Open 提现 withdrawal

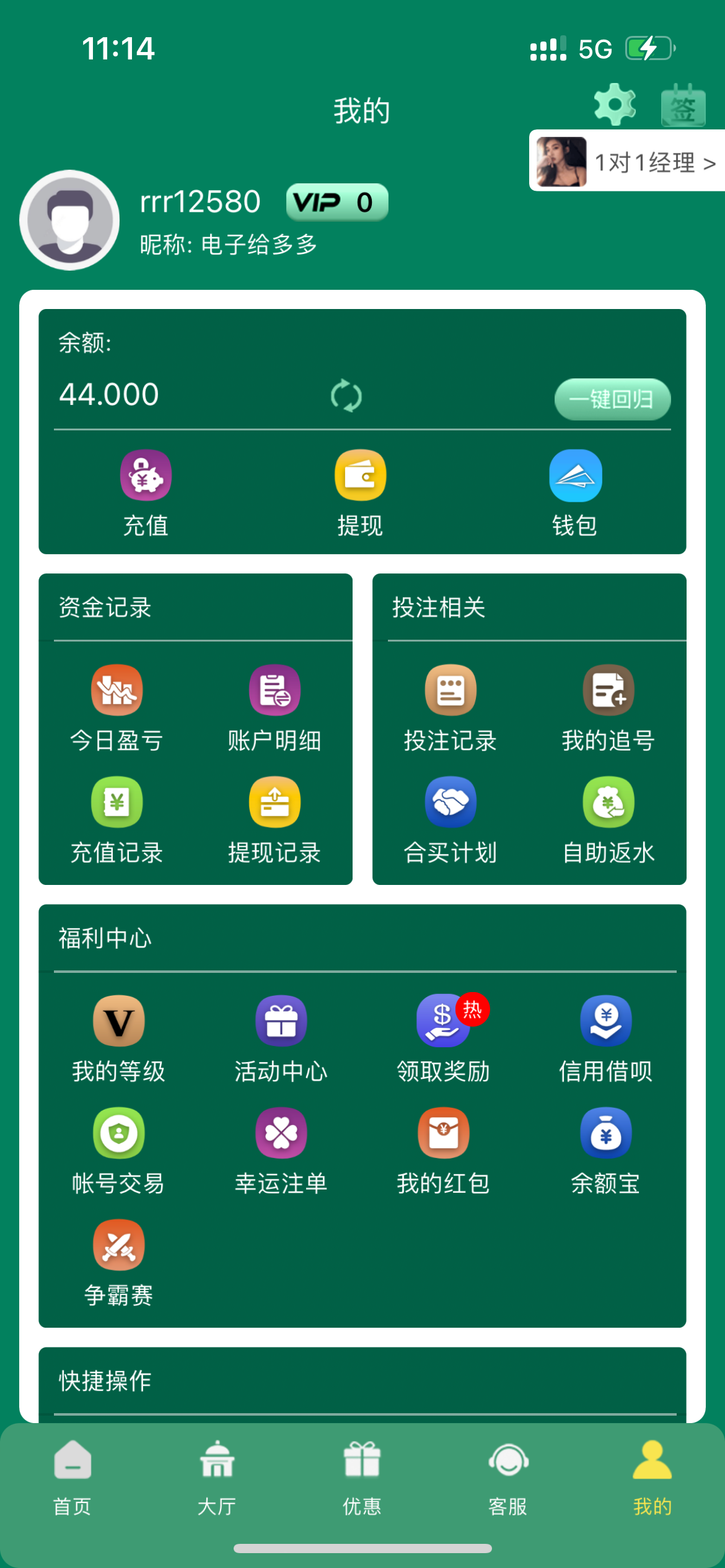(x=360, y=492)
